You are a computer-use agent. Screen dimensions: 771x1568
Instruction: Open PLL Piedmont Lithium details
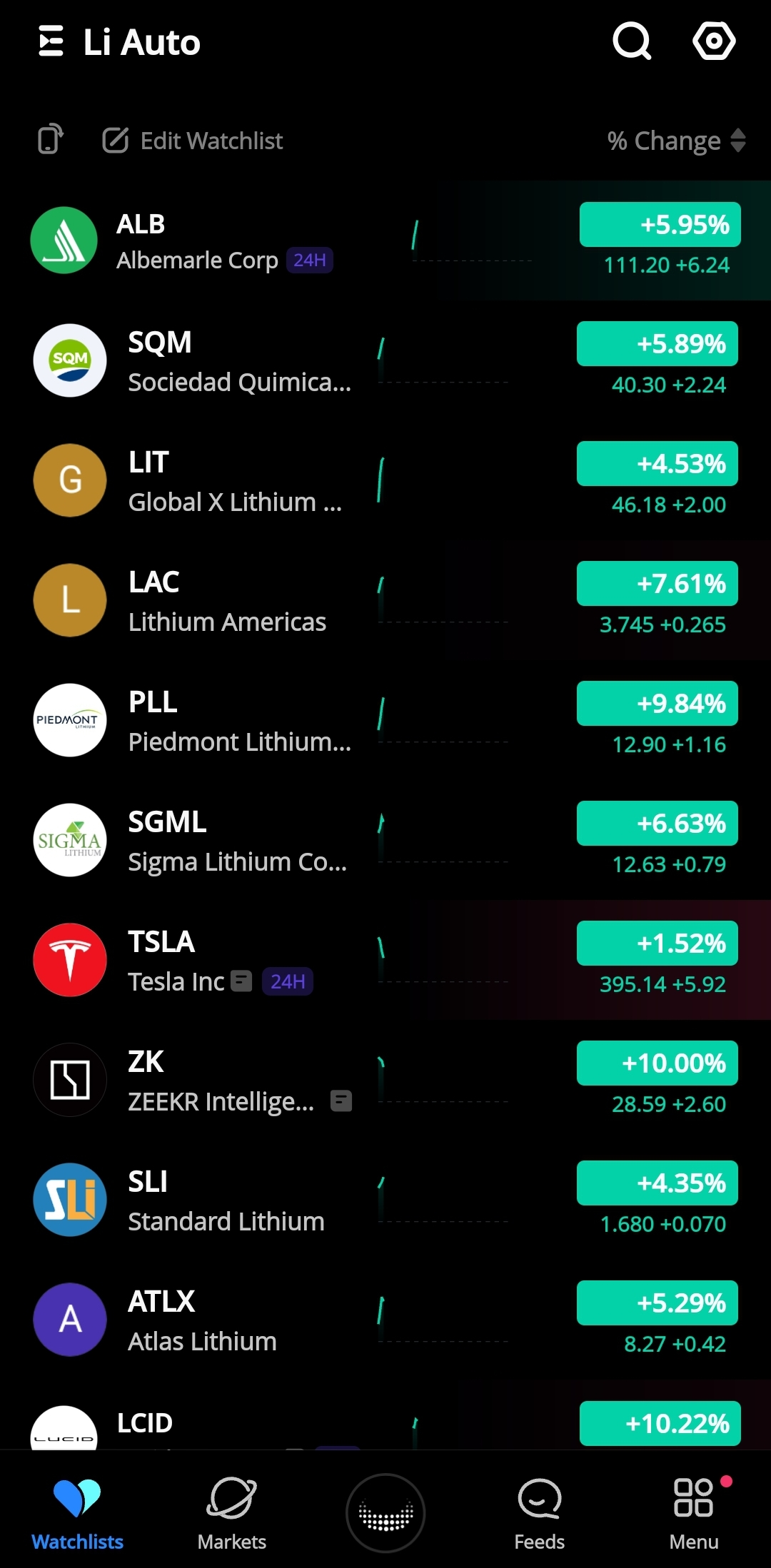coord(385,720)
